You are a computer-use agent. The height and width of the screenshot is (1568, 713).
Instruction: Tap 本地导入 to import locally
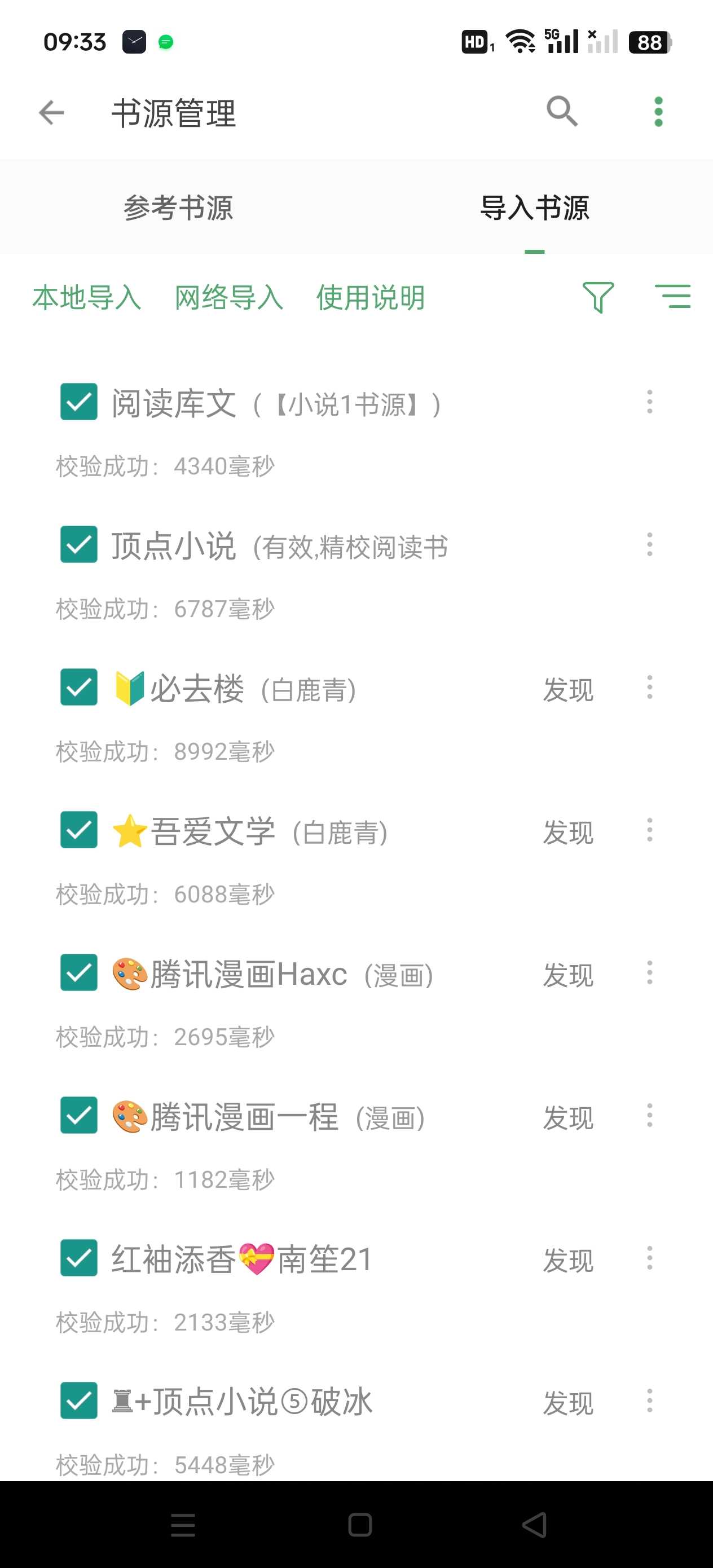pos(86,298)
